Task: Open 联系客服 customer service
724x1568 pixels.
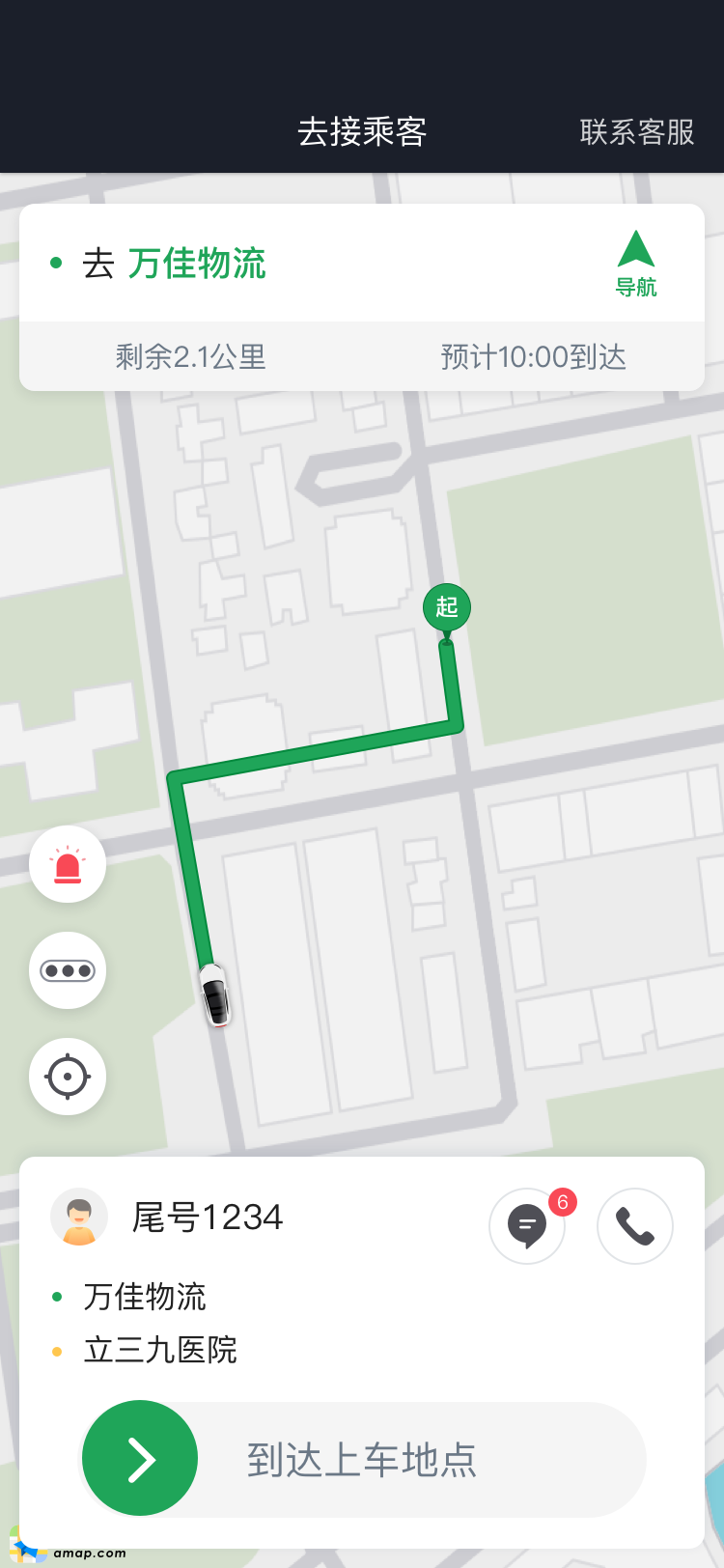Action: 637,132
